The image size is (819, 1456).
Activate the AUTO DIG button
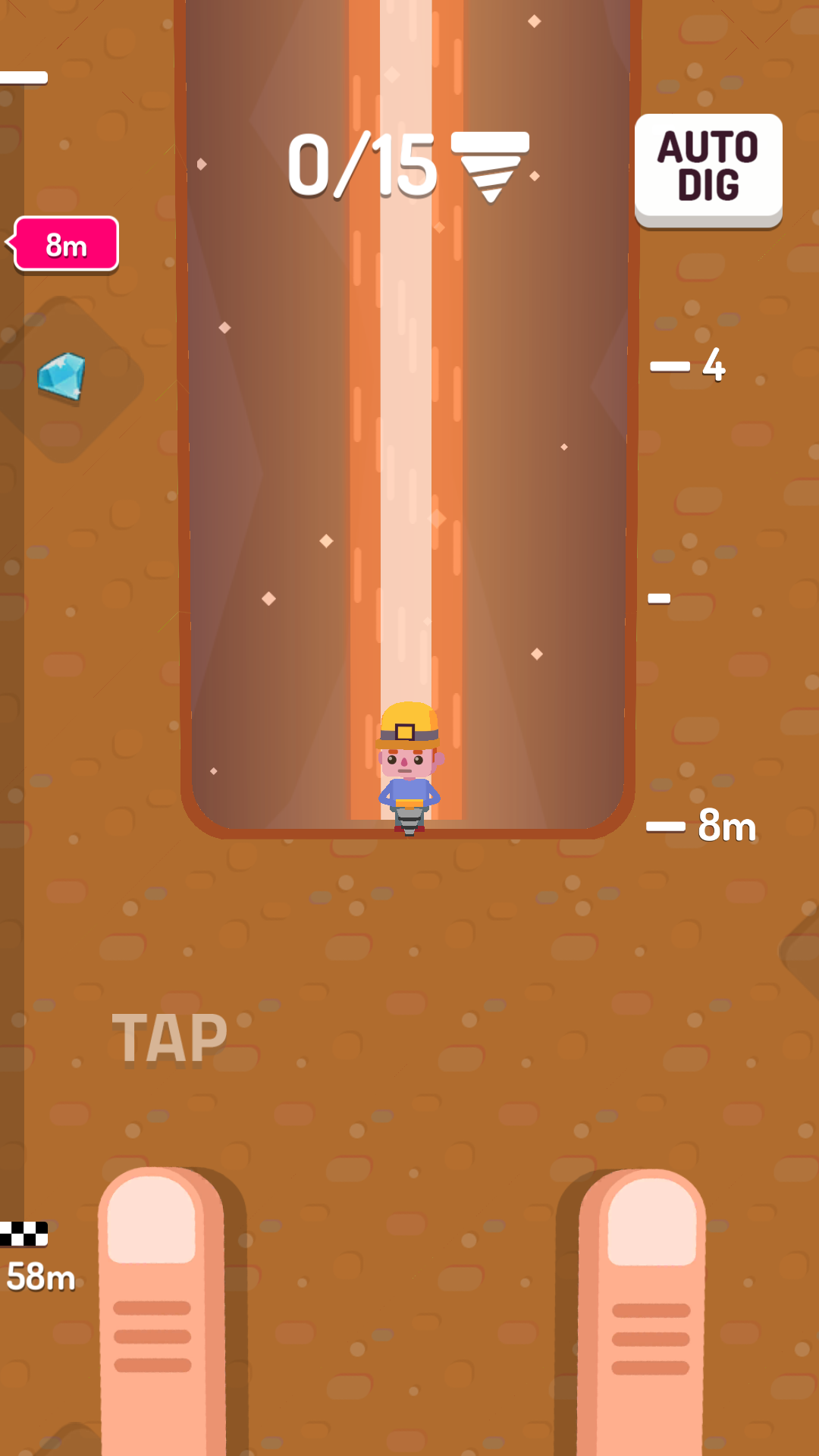click(x=708, y=168)
